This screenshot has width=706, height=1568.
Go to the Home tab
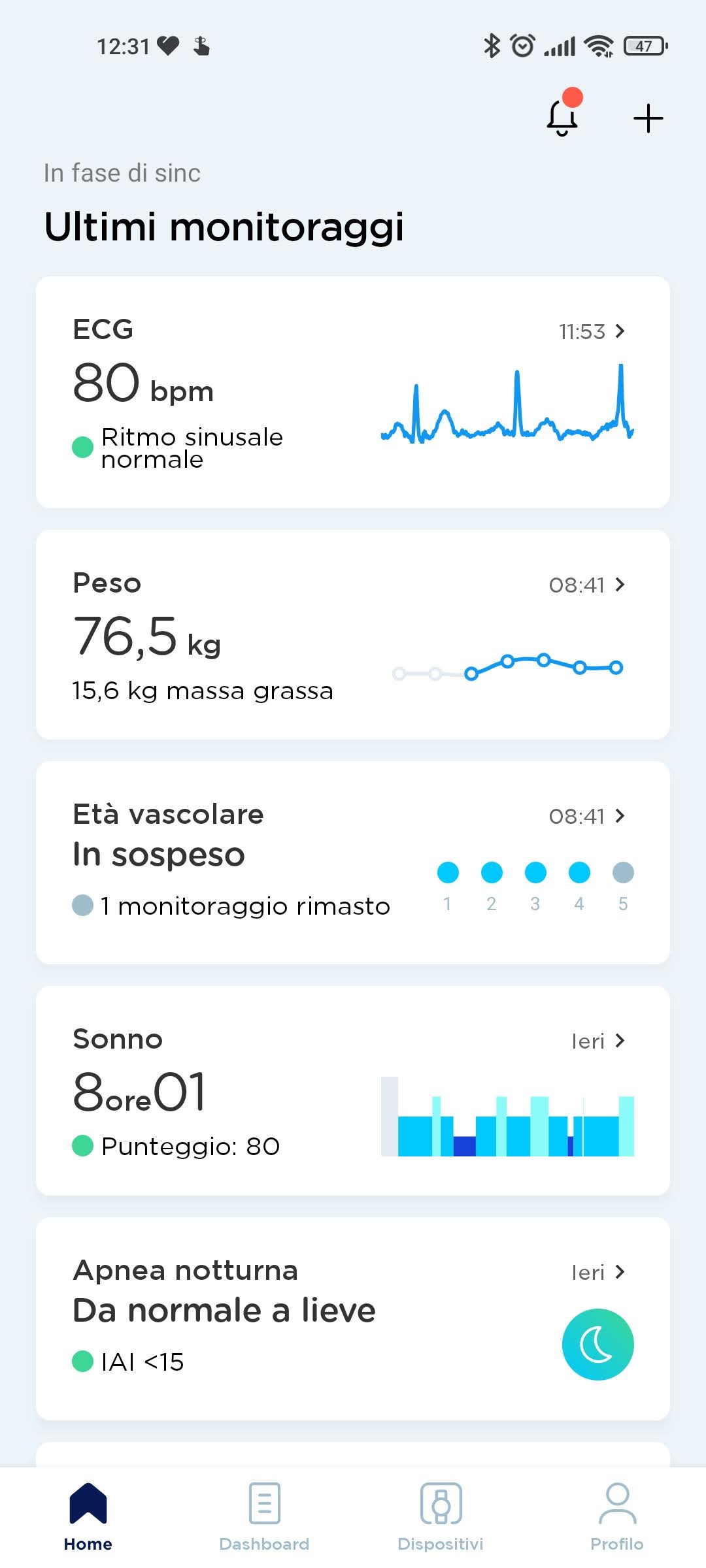88,1517
